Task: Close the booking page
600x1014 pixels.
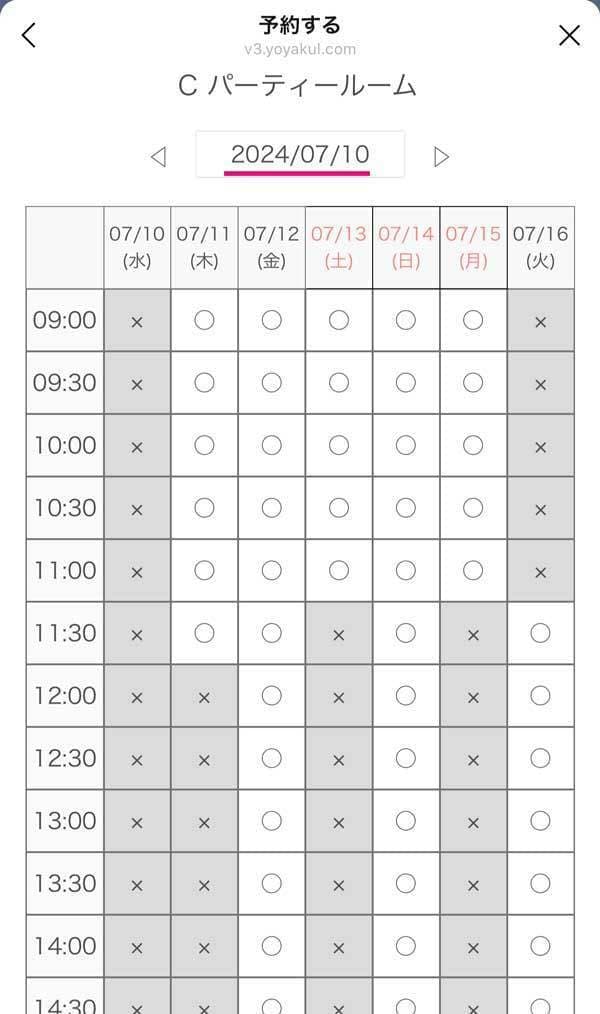Action: pyautogui.click(x=569, y=35)
